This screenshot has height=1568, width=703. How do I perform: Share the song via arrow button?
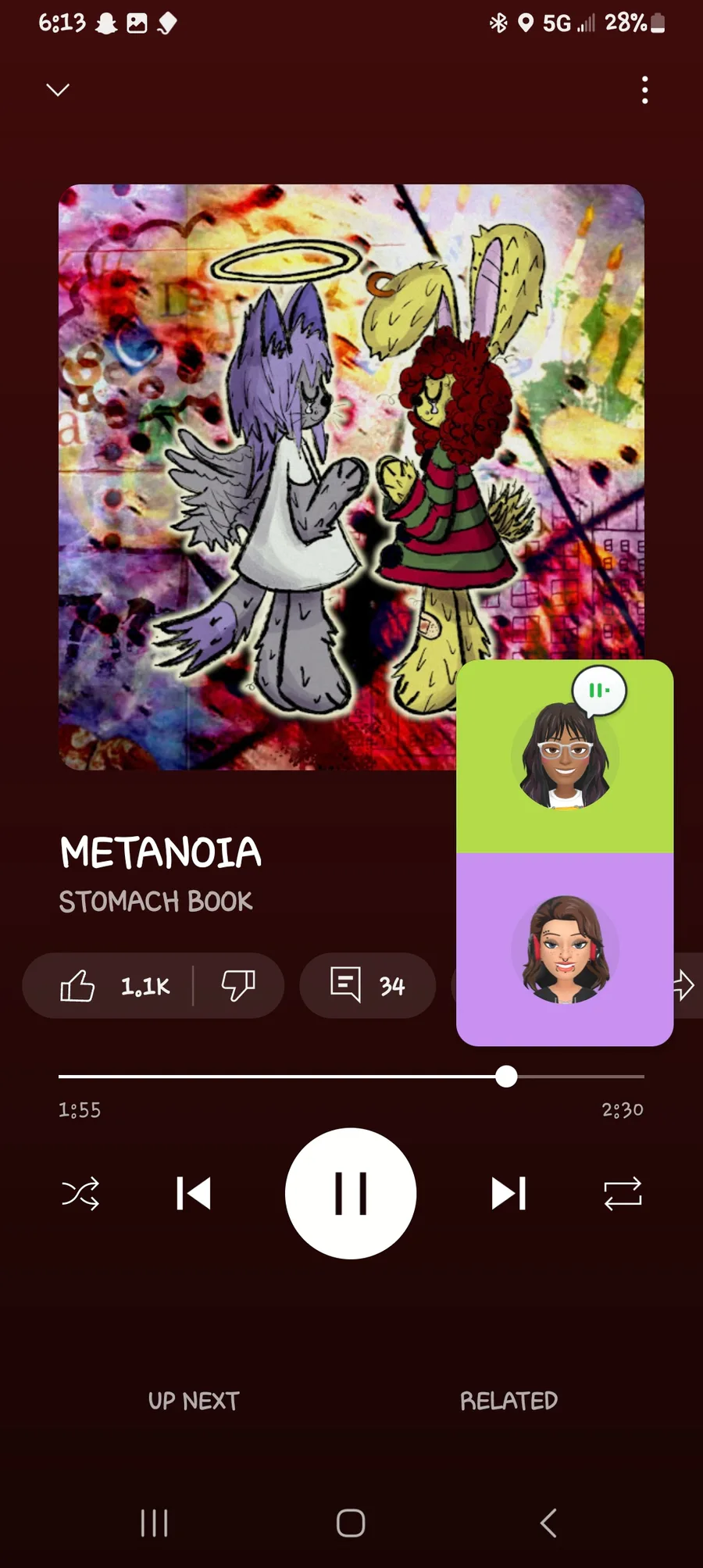pyautogui.click(x=684, y=985)
